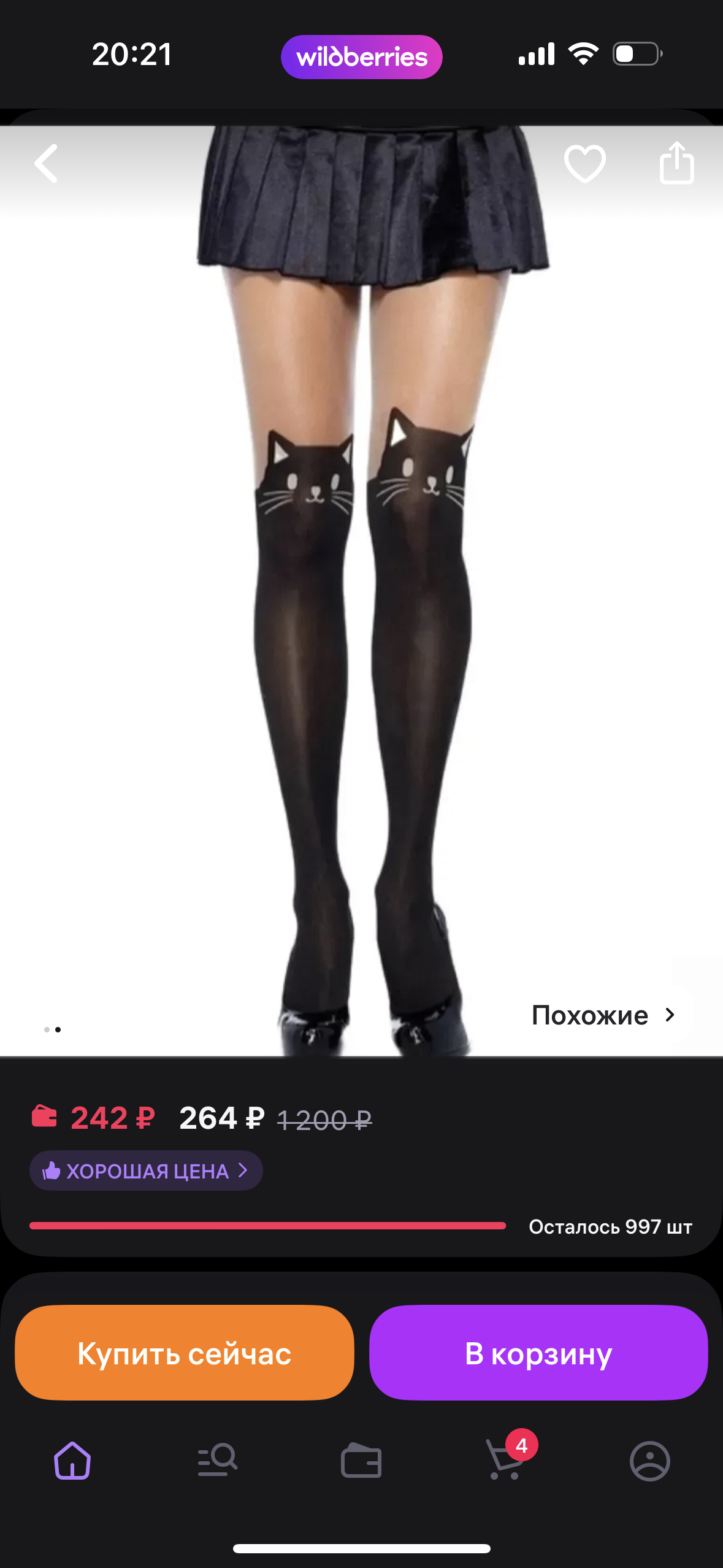Tap Купить сейчас to buy now

click(185, 1353)
